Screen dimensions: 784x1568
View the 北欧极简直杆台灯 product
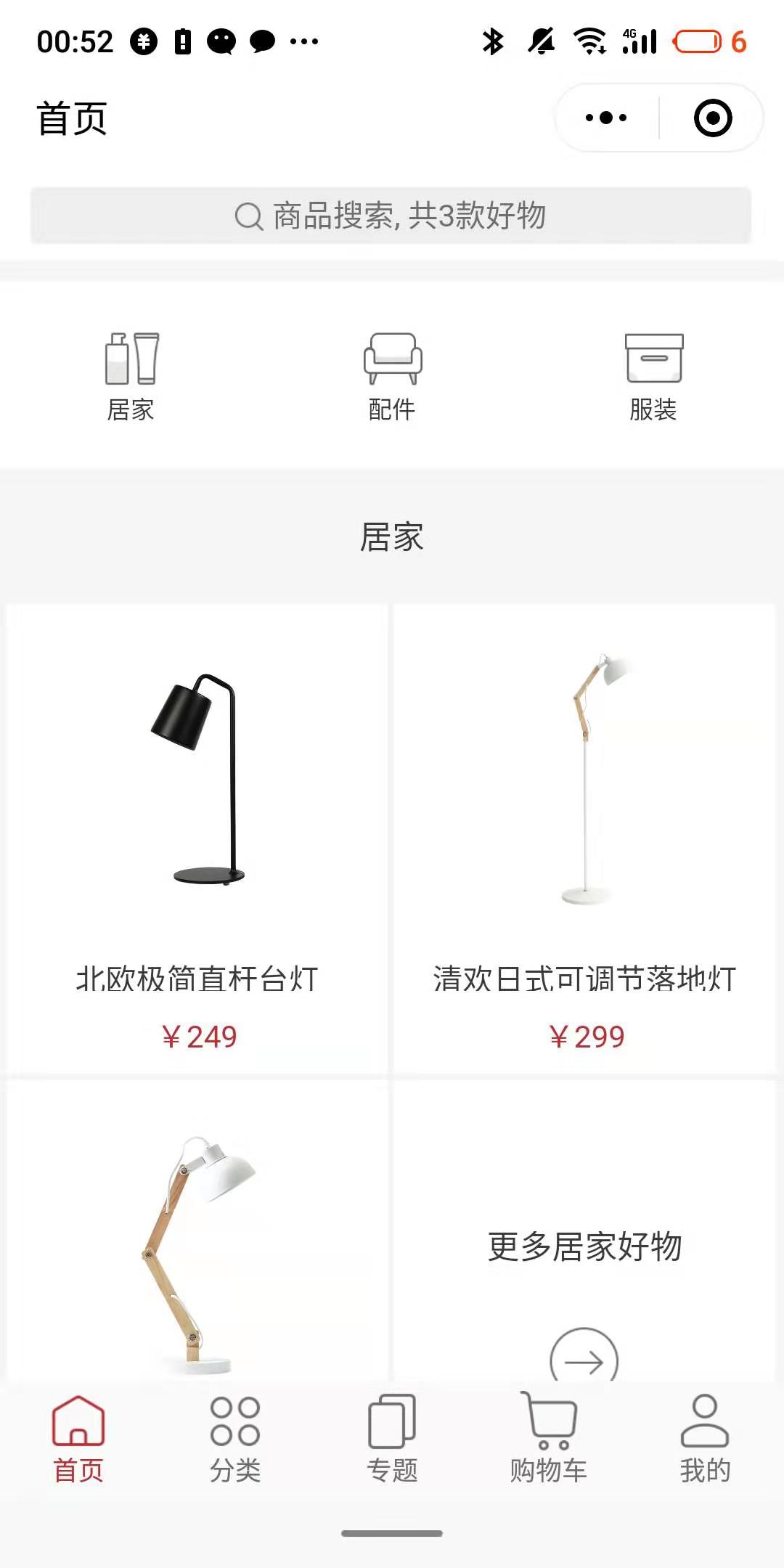tap(197, 835)
